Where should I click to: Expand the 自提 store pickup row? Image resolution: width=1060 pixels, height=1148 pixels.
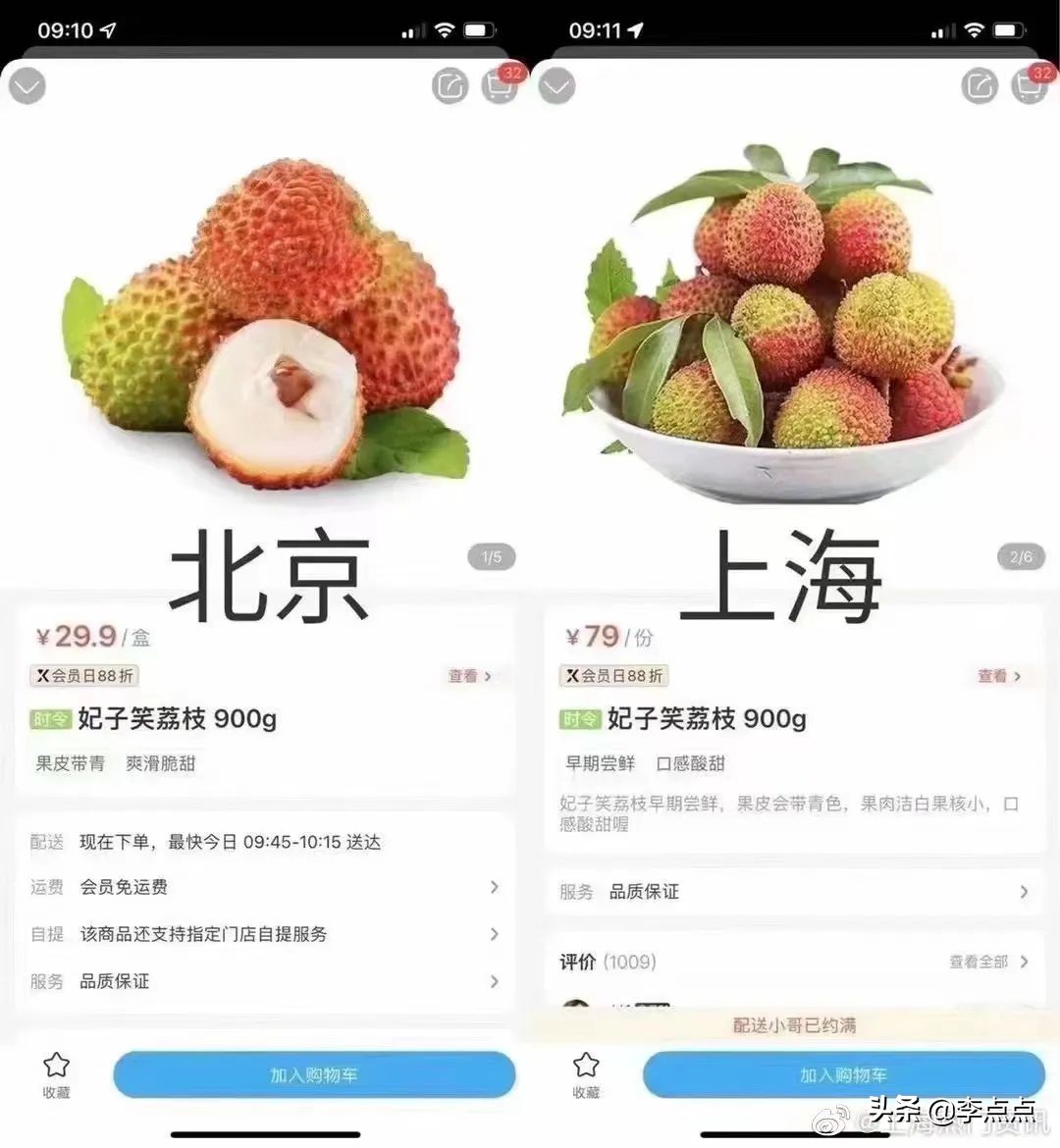tap(265, 934)
